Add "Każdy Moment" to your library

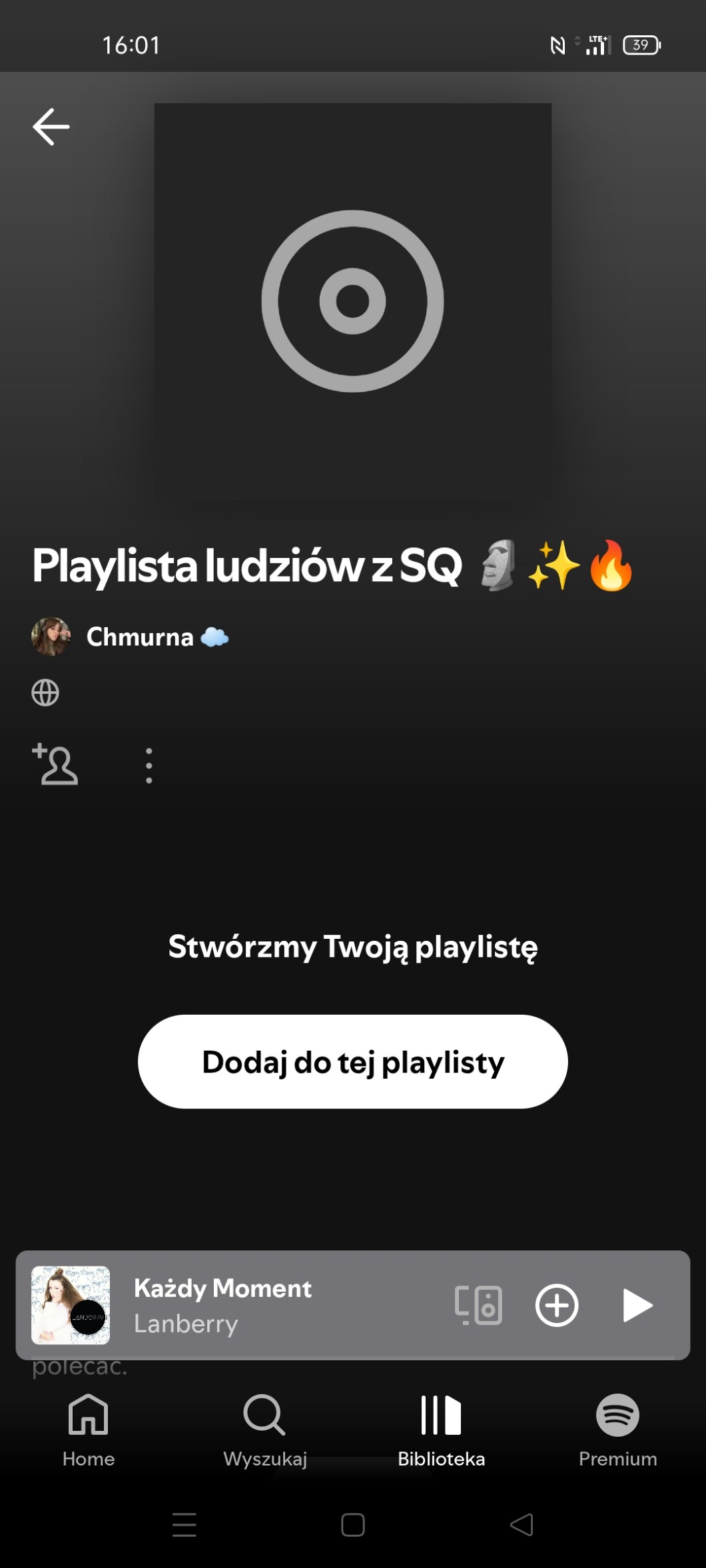(x=557, y=1305)
